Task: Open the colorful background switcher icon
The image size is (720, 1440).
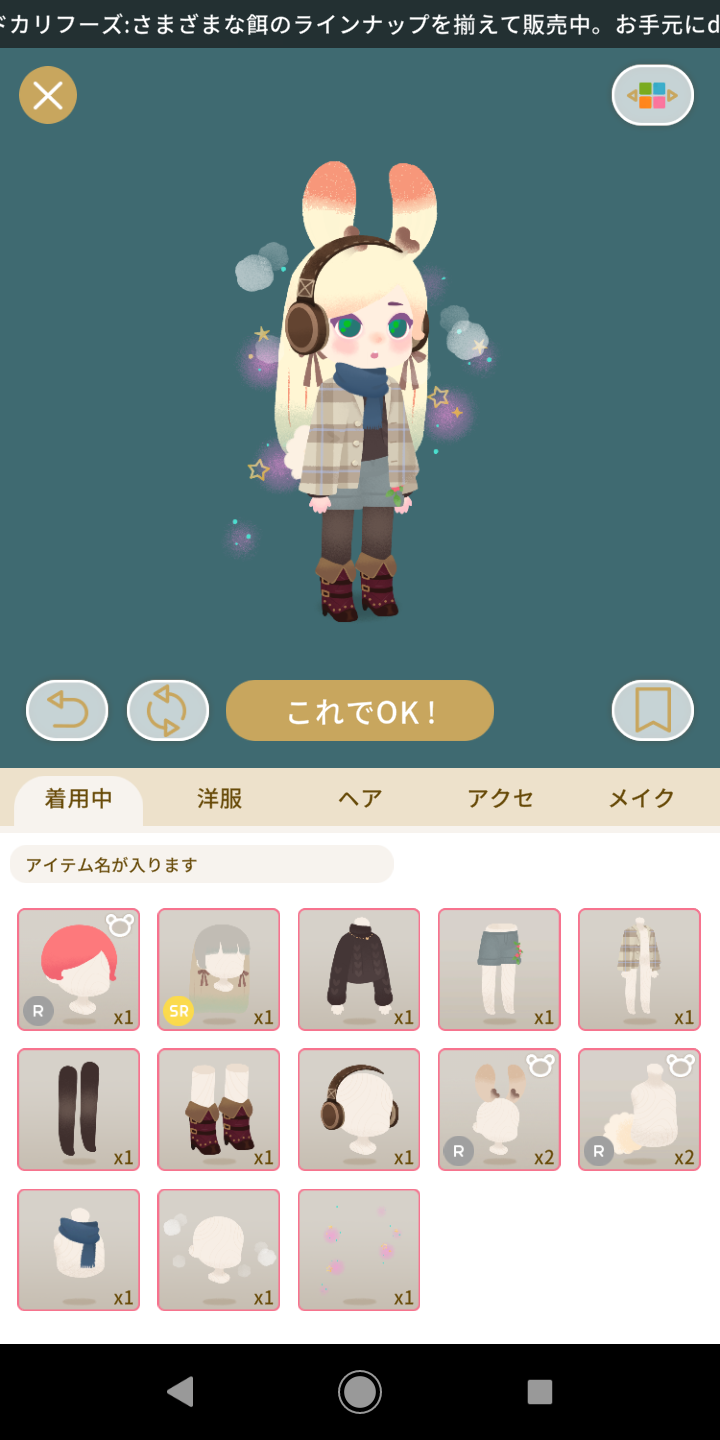Action: pyautogui.click(x=652, y=95)
